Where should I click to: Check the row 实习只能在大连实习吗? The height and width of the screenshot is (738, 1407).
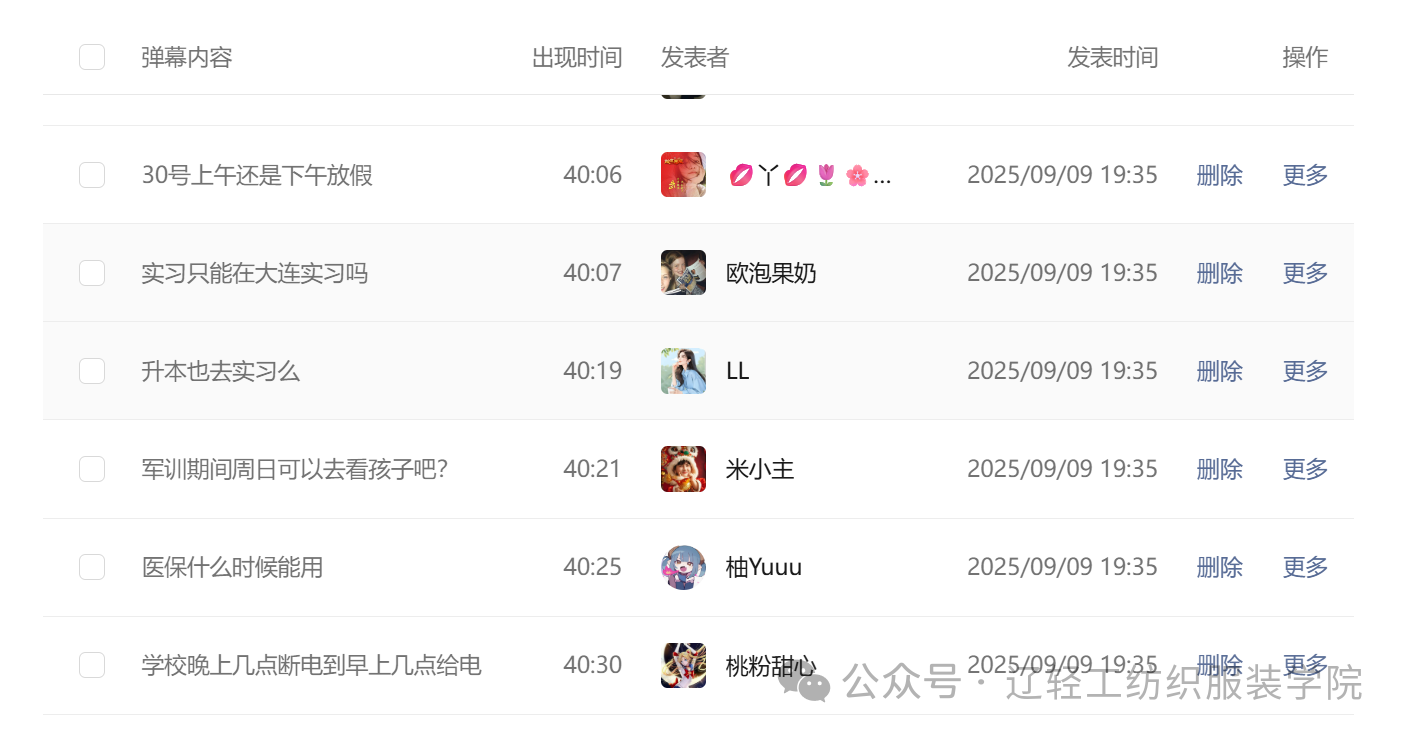click(x=92, y=273)
